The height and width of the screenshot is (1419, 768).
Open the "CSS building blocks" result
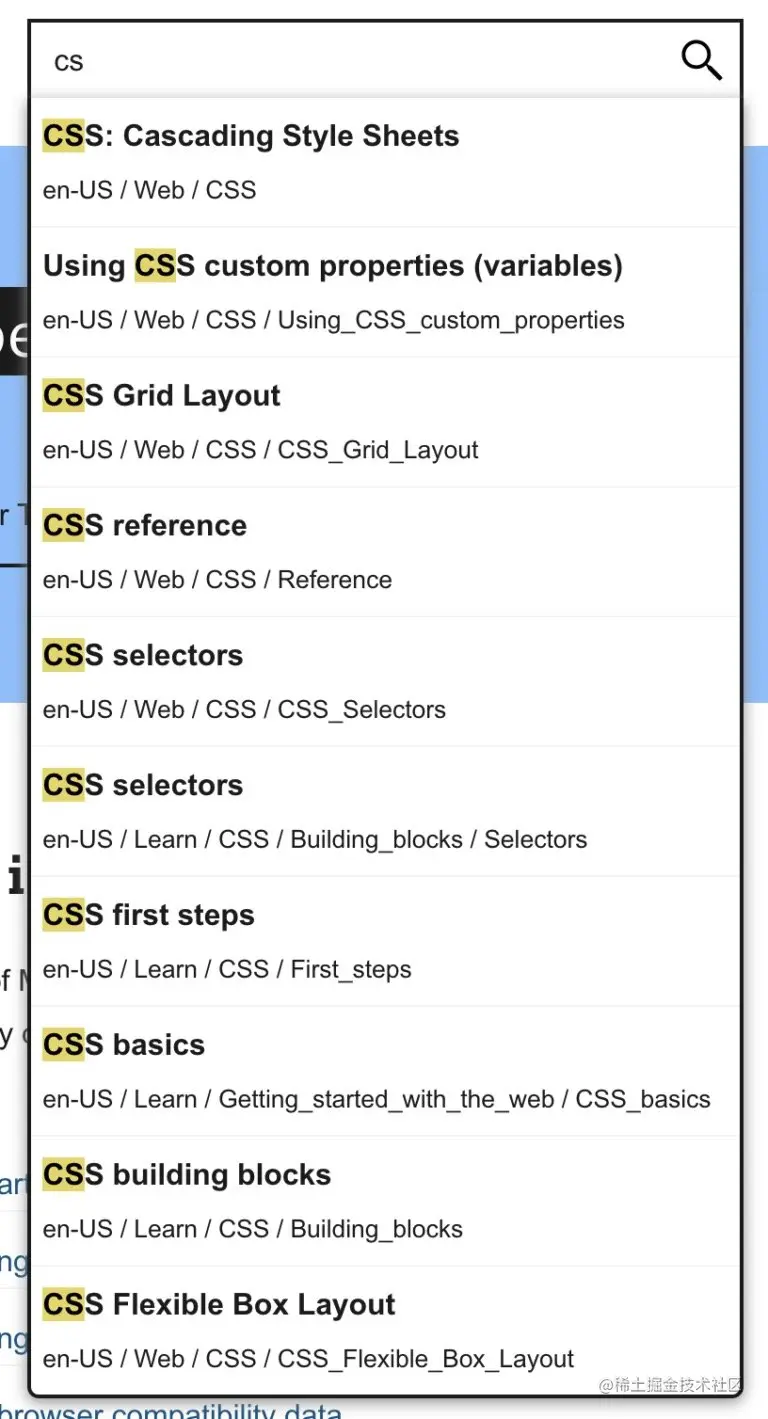coord(385,1201)
